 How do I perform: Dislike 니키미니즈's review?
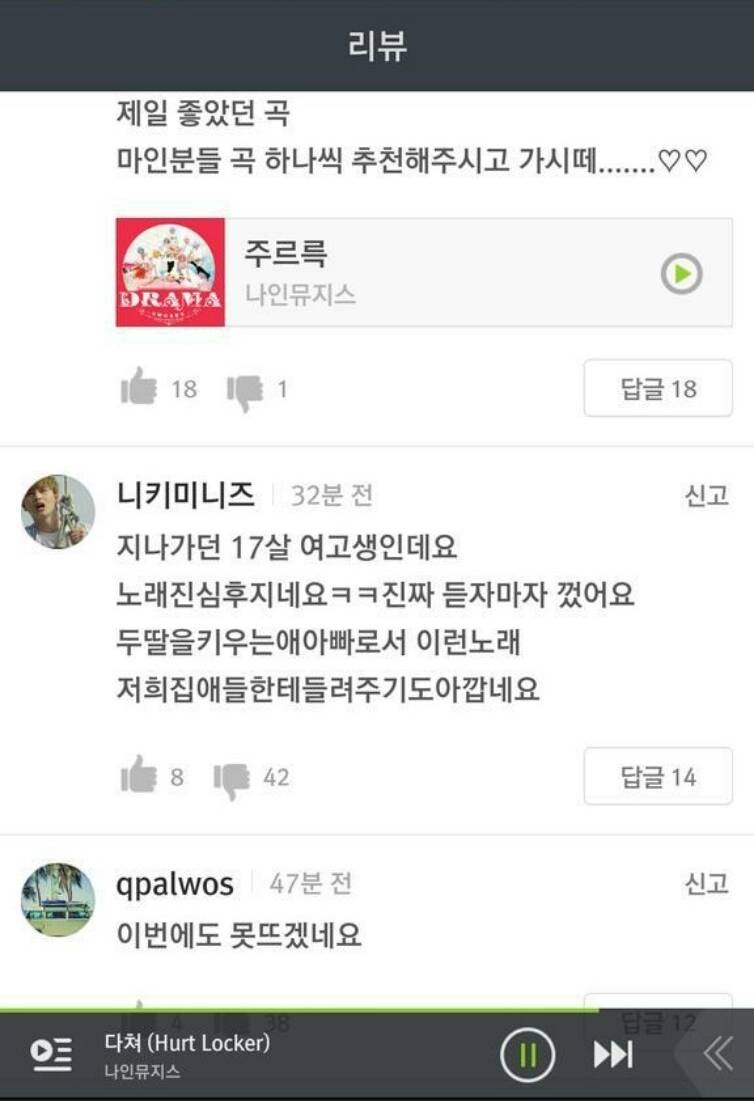pos(232,778)
